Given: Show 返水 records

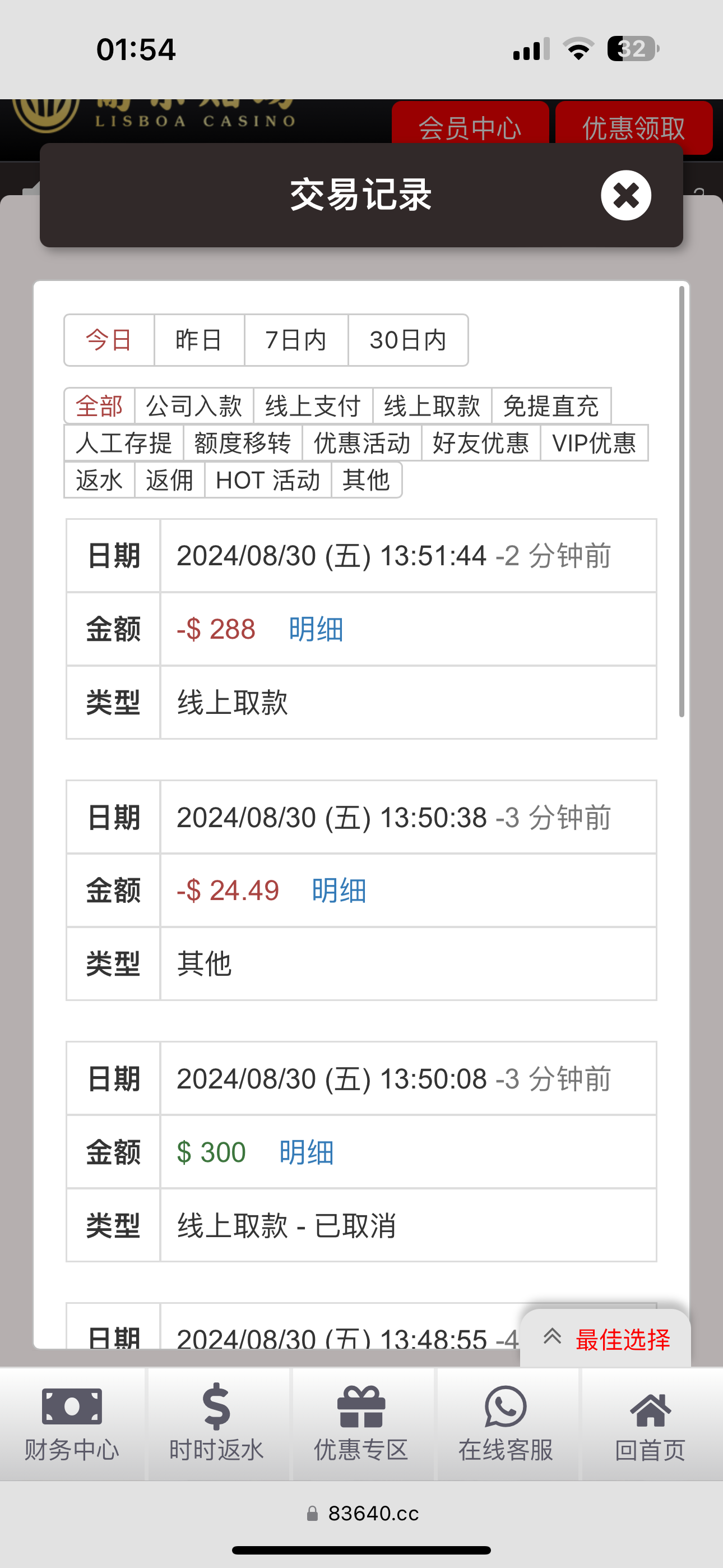Looking at the screenshot, I should click(x=99, y=480).
